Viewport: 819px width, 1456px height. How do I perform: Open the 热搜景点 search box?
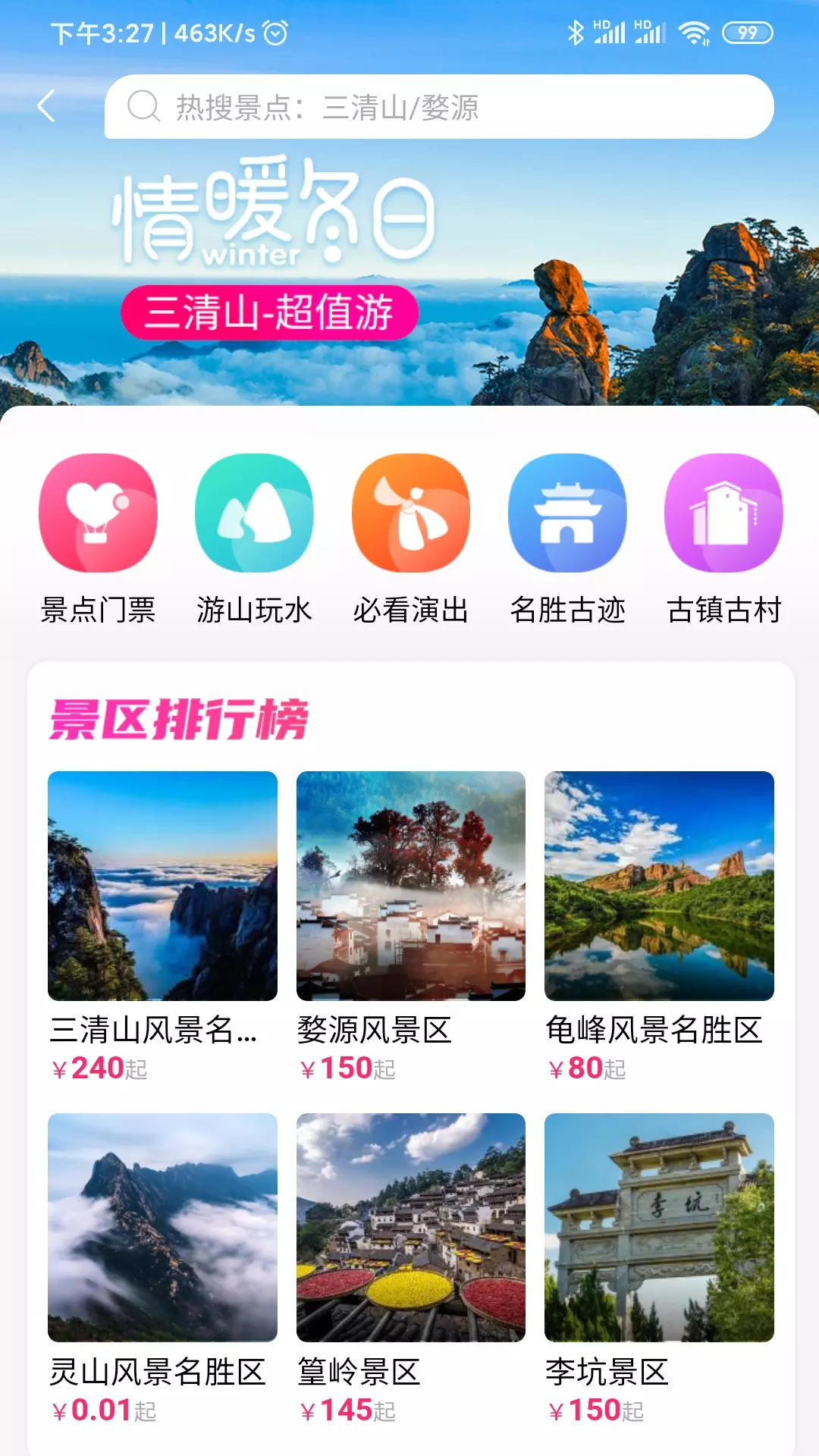[439, 107]
